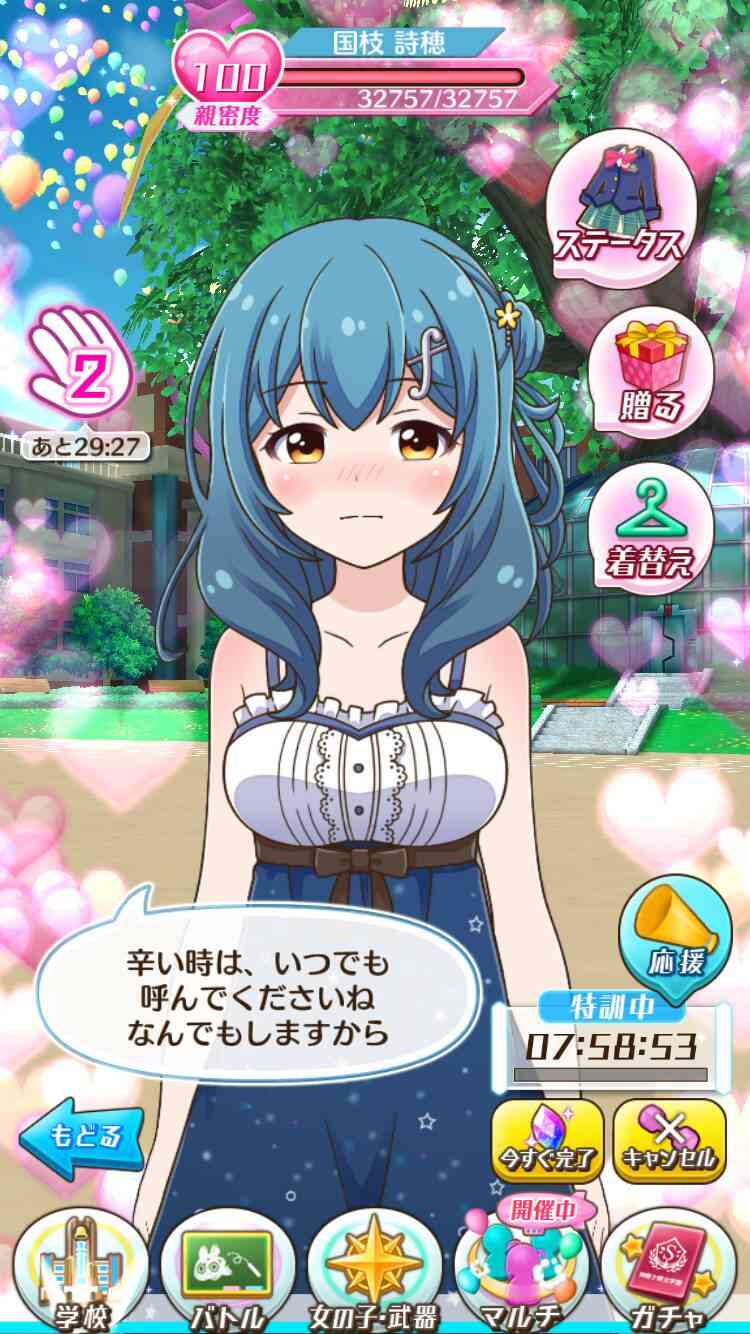Tap the pink hand touch counter icon

pyautogui.click(x=82, y=367)
